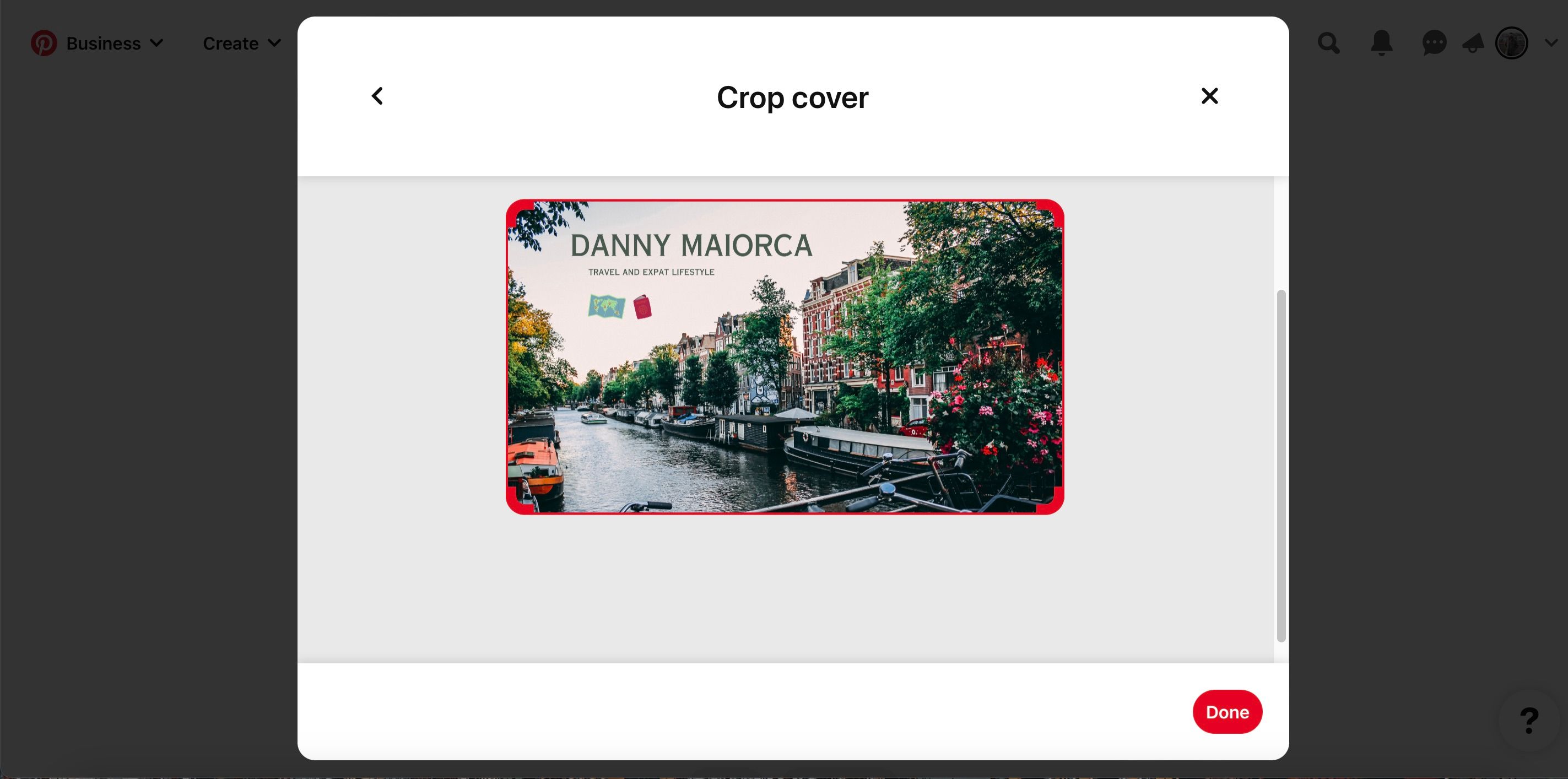Open the Business dropdown menu
This screenshot has height=779, width=1568.
coord(114,43)
